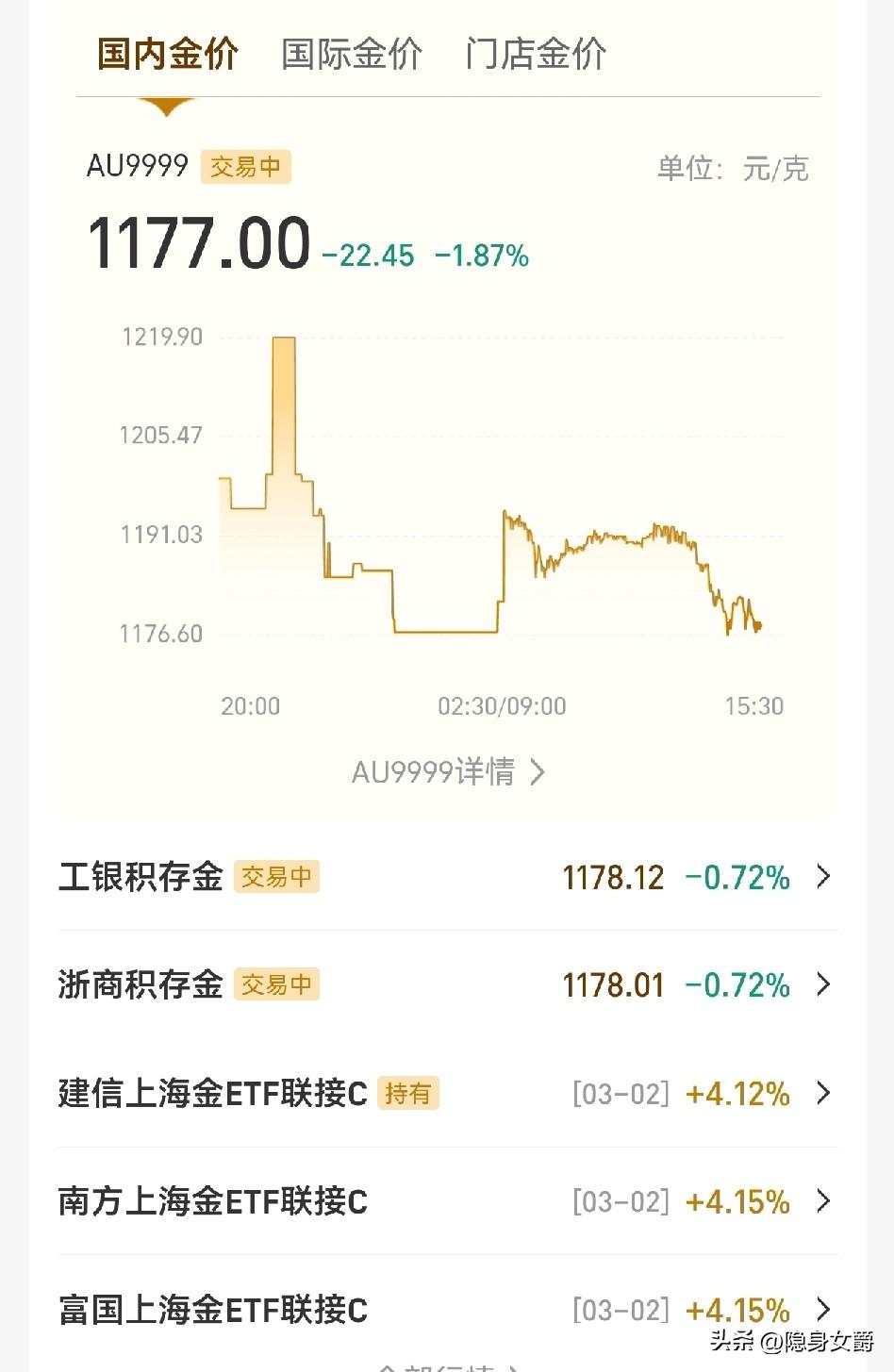Open the 工银积存金 row
Image resolution: width=894 pixels, height=1372 pixels.
click(x=446, y=877)
